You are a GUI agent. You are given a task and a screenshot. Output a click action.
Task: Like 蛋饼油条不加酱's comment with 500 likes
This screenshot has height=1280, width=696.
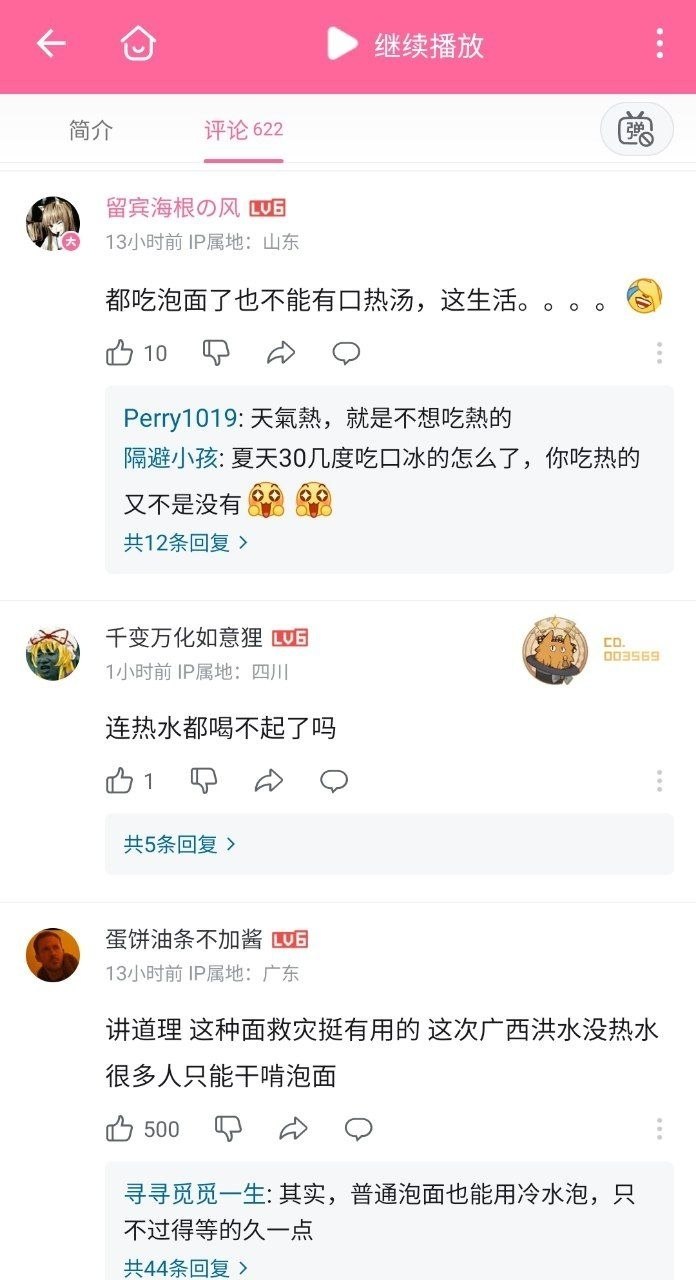pos(120,1129)
